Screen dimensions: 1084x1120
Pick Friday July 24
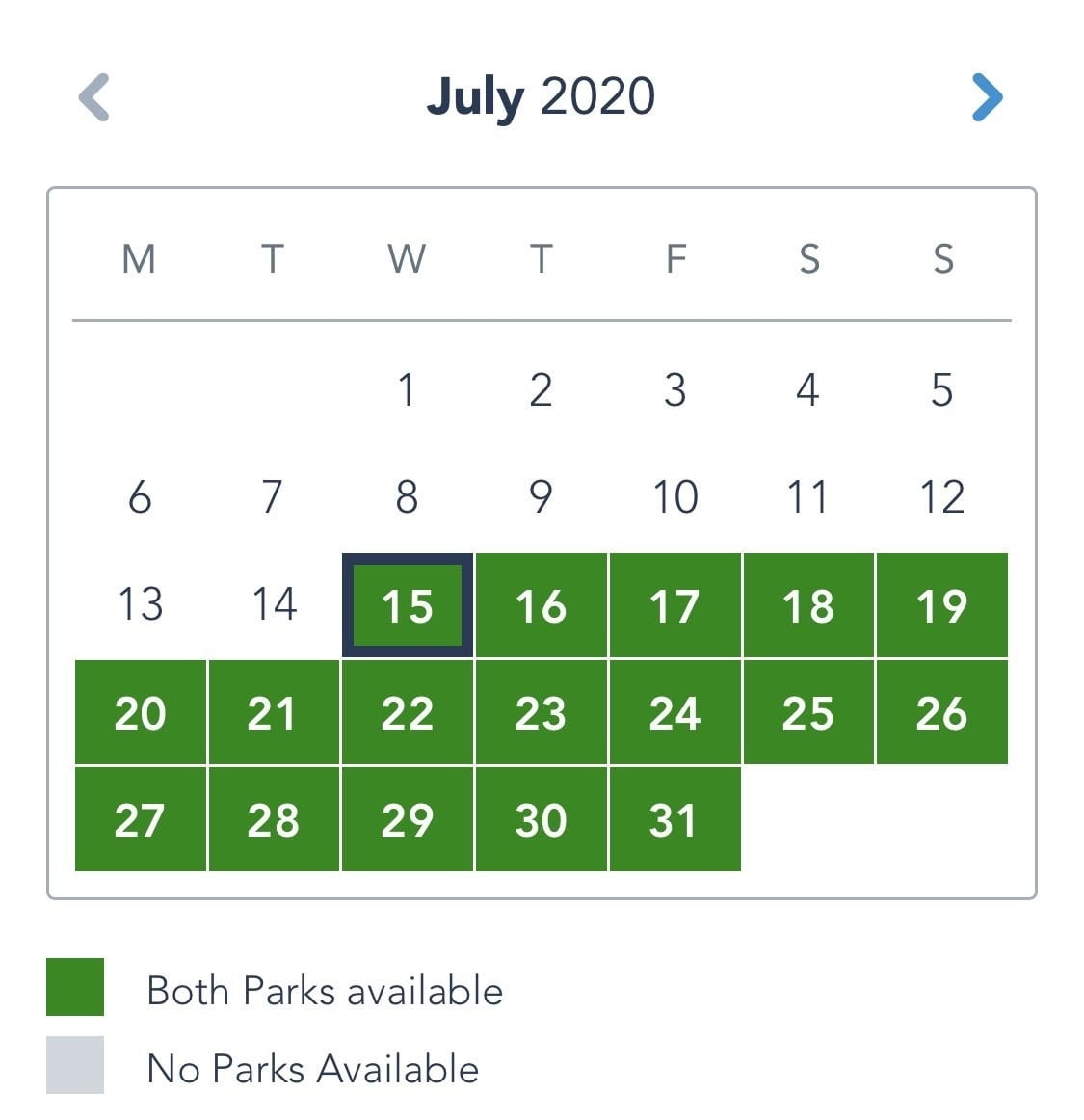click(x=674, y=713)
